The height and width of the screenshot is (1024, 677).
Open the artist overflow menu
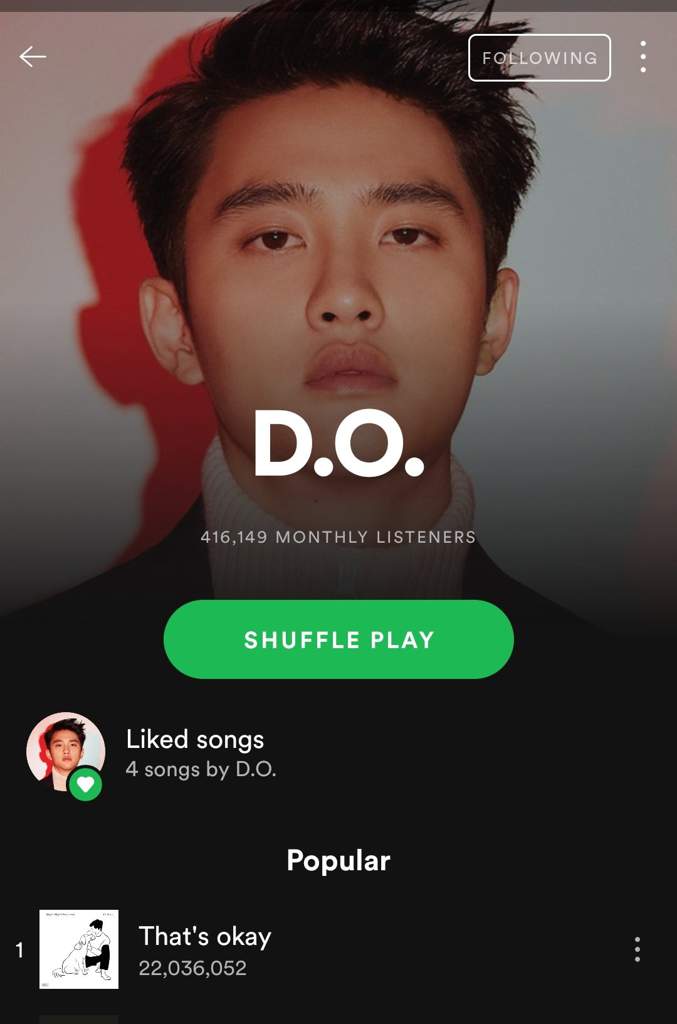(643, 57)
